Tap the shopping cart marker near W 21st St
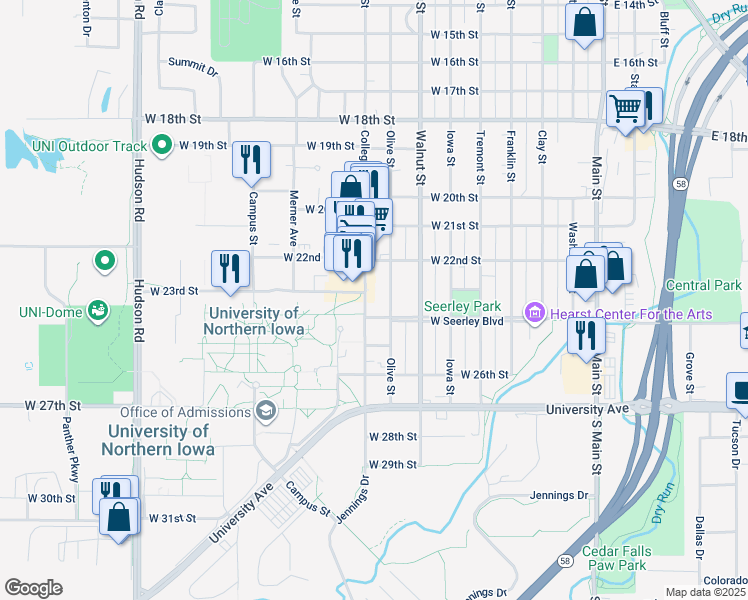Screen dimensions: 748x600 pos(382,215)
